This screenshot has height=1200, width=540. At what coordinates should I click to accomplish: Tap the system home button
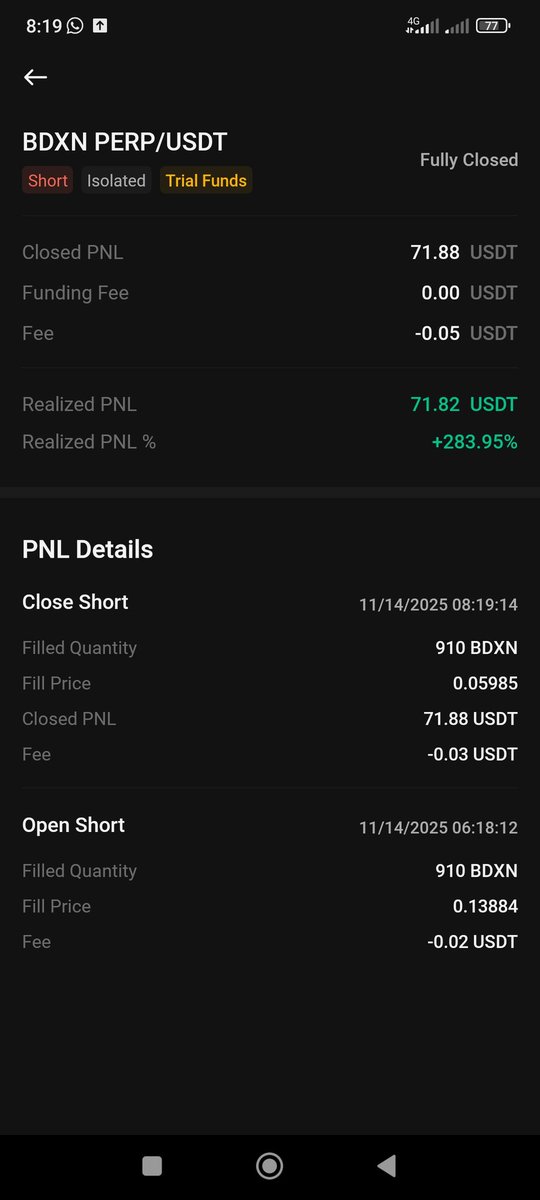pos(269,1165)
